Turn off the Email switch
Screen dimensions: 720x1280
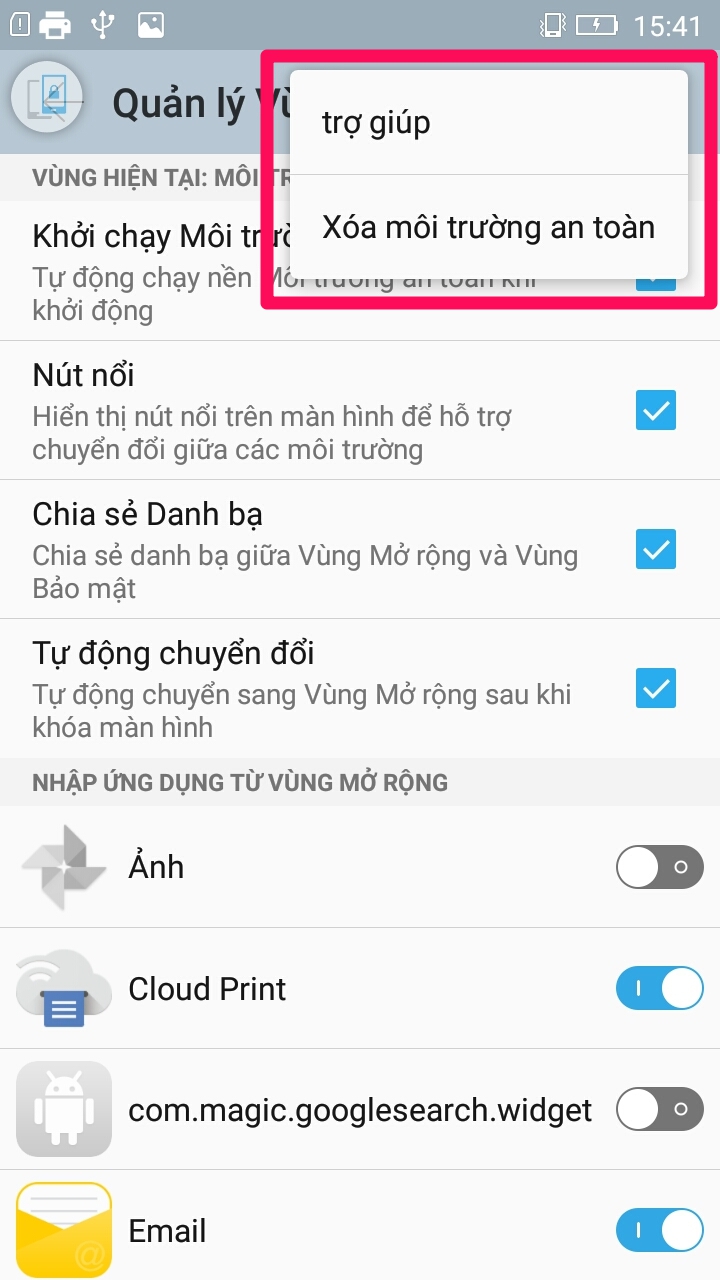(659, 1230)
